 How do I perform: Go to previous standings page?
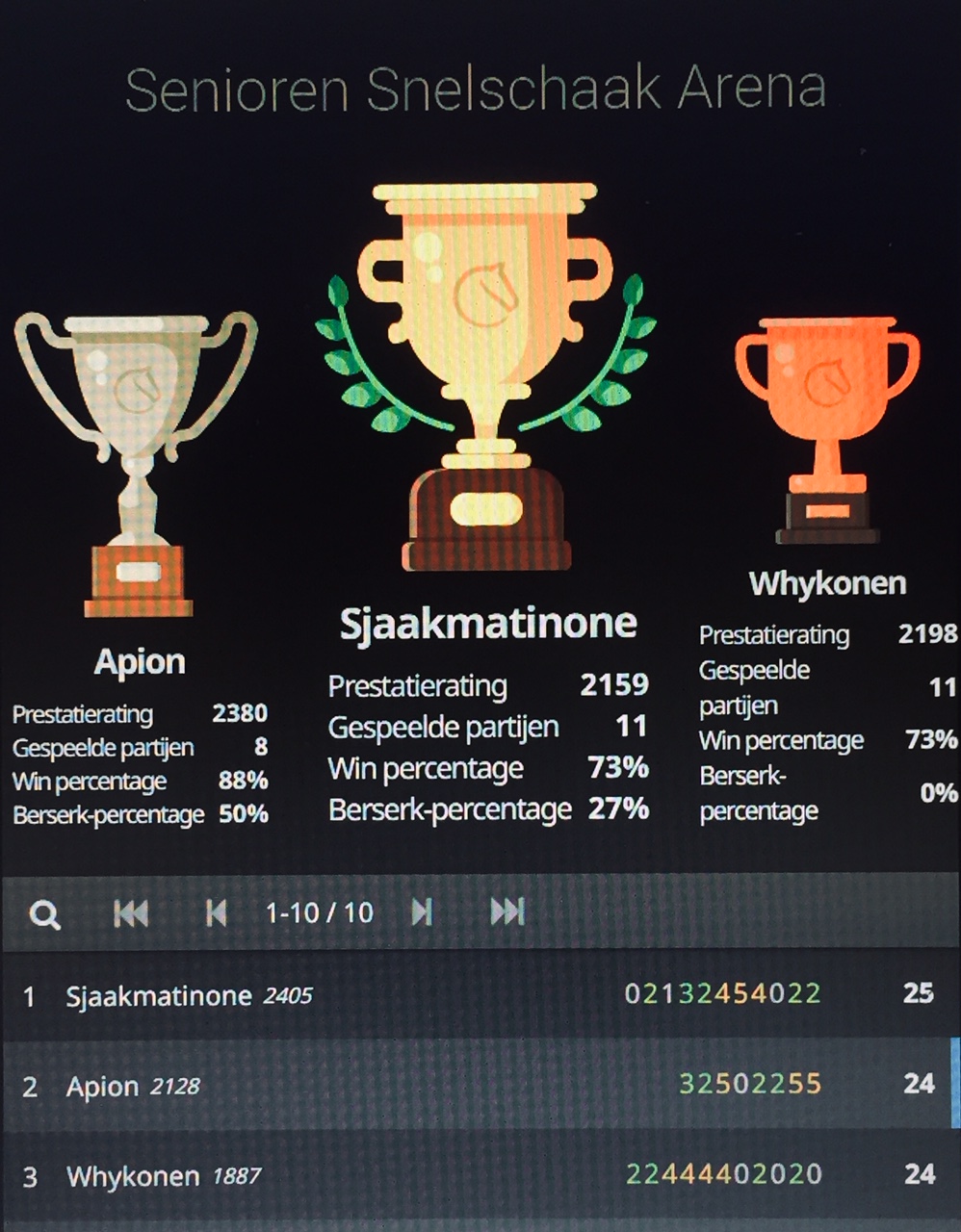(216, 912)
